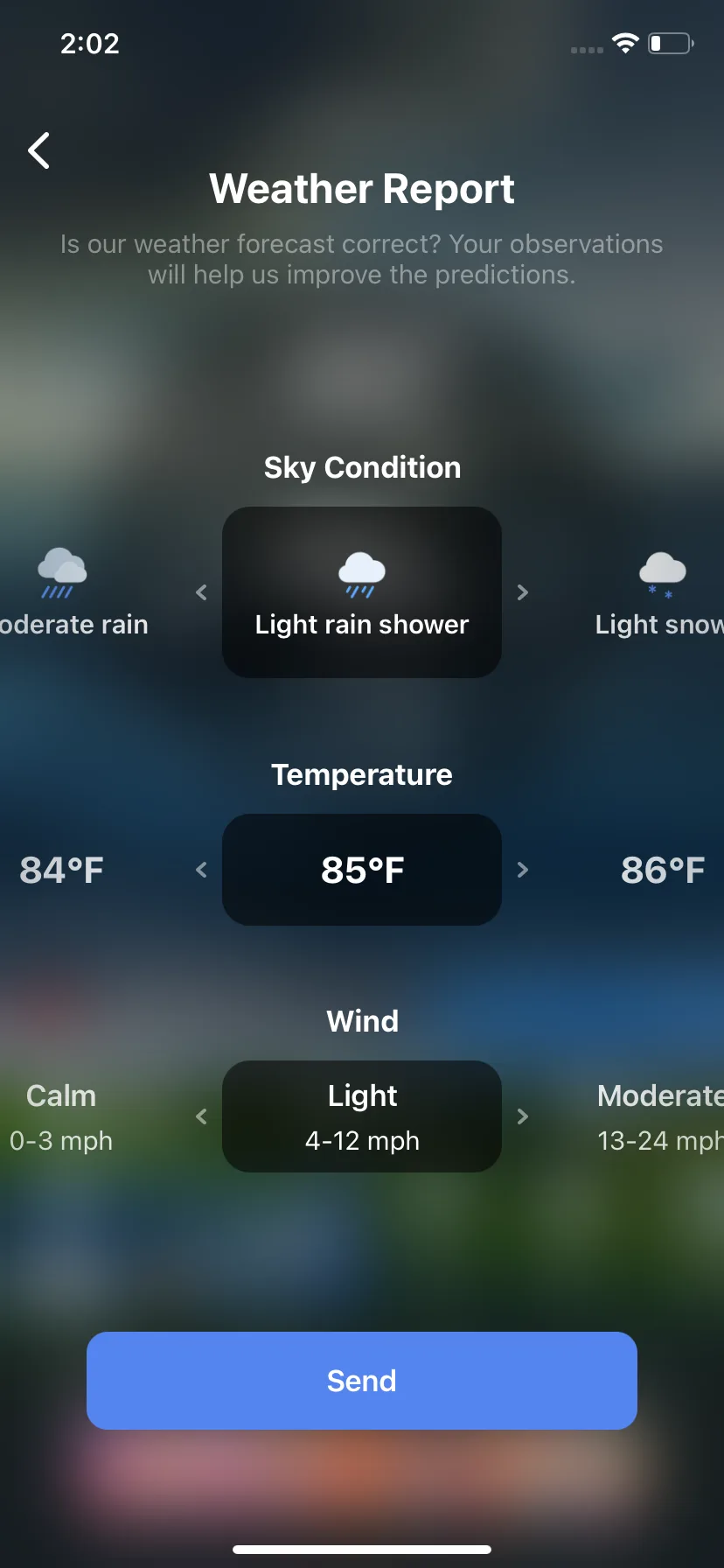
Task: Pick 86°F temperature
Action: (x=662, y=870)
